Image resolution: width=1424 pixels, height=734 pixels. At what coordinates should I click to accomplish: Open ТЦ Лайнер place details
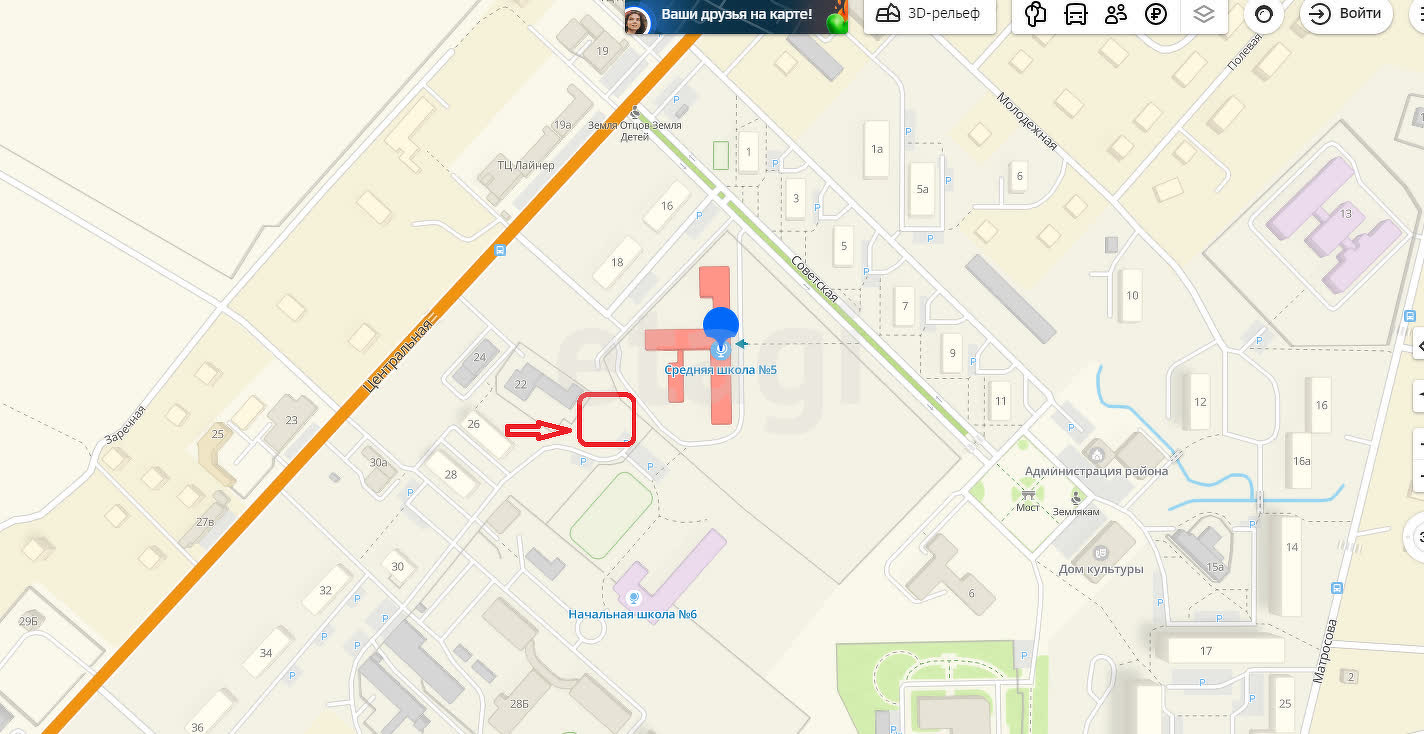click(x=526, y=165)
